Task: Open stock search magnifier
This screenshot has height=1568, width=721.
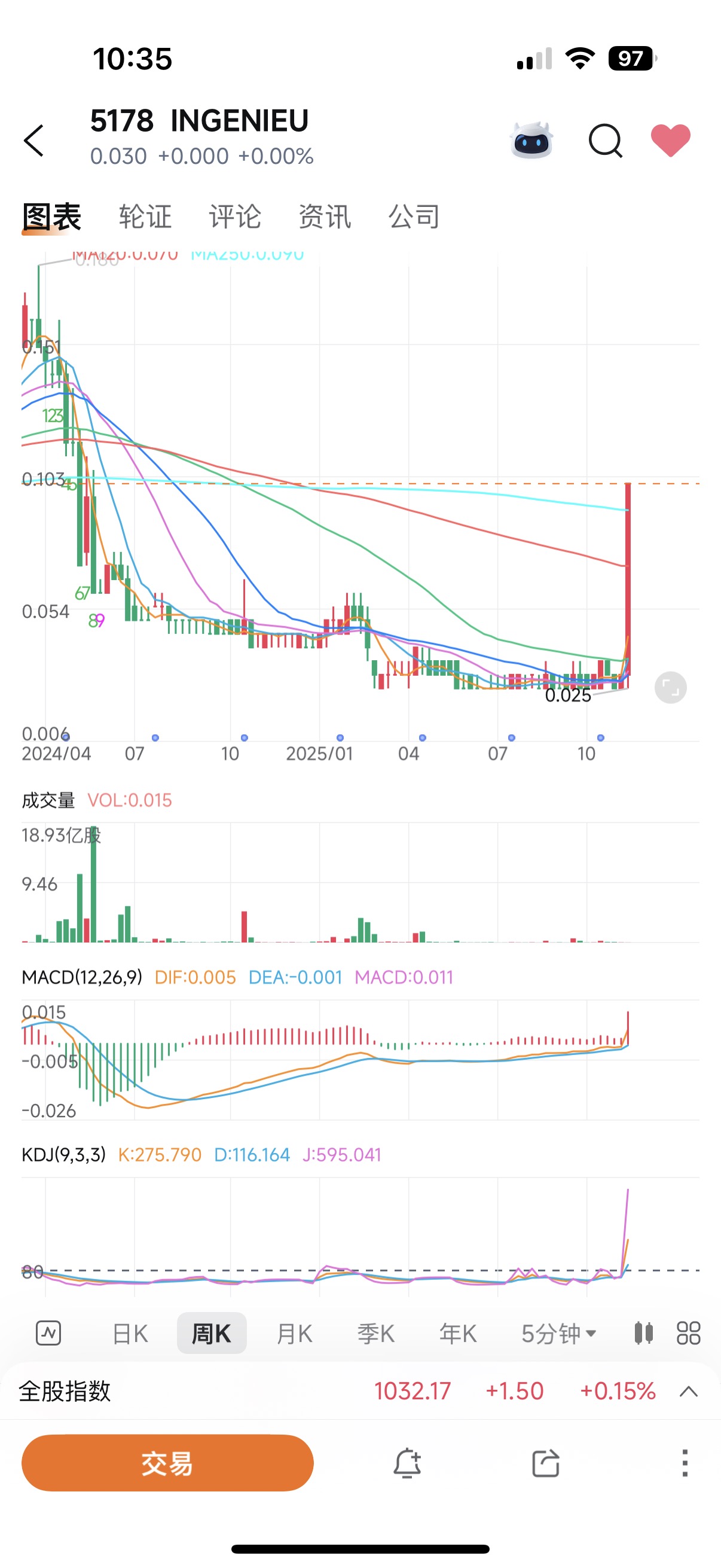Action: point(606,141)
